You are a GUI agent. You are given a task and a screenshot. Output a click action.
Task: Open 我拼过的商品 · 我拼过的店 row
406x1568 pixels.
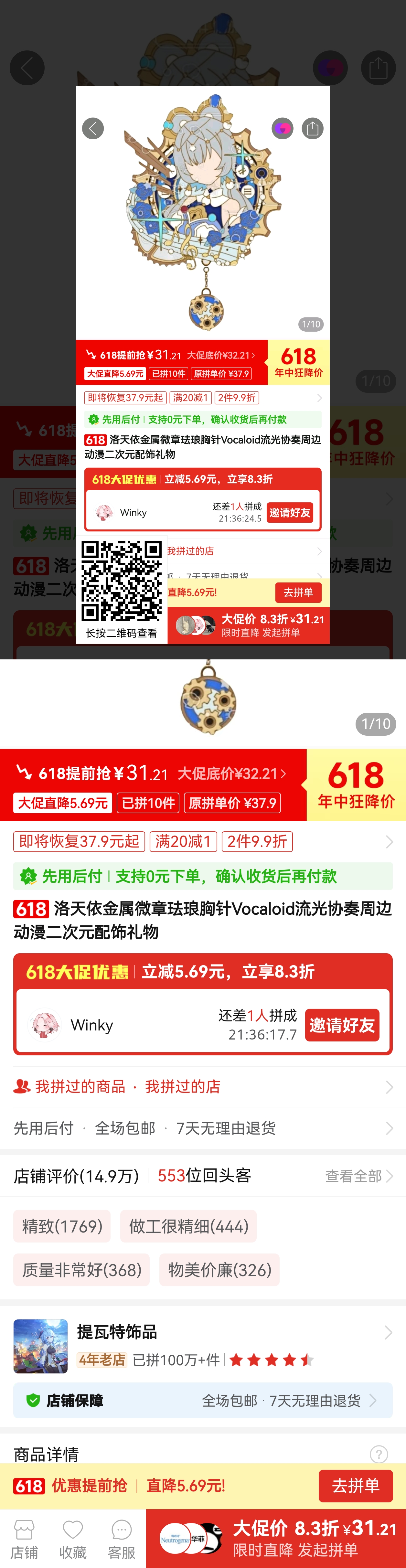pos(203,1086)
